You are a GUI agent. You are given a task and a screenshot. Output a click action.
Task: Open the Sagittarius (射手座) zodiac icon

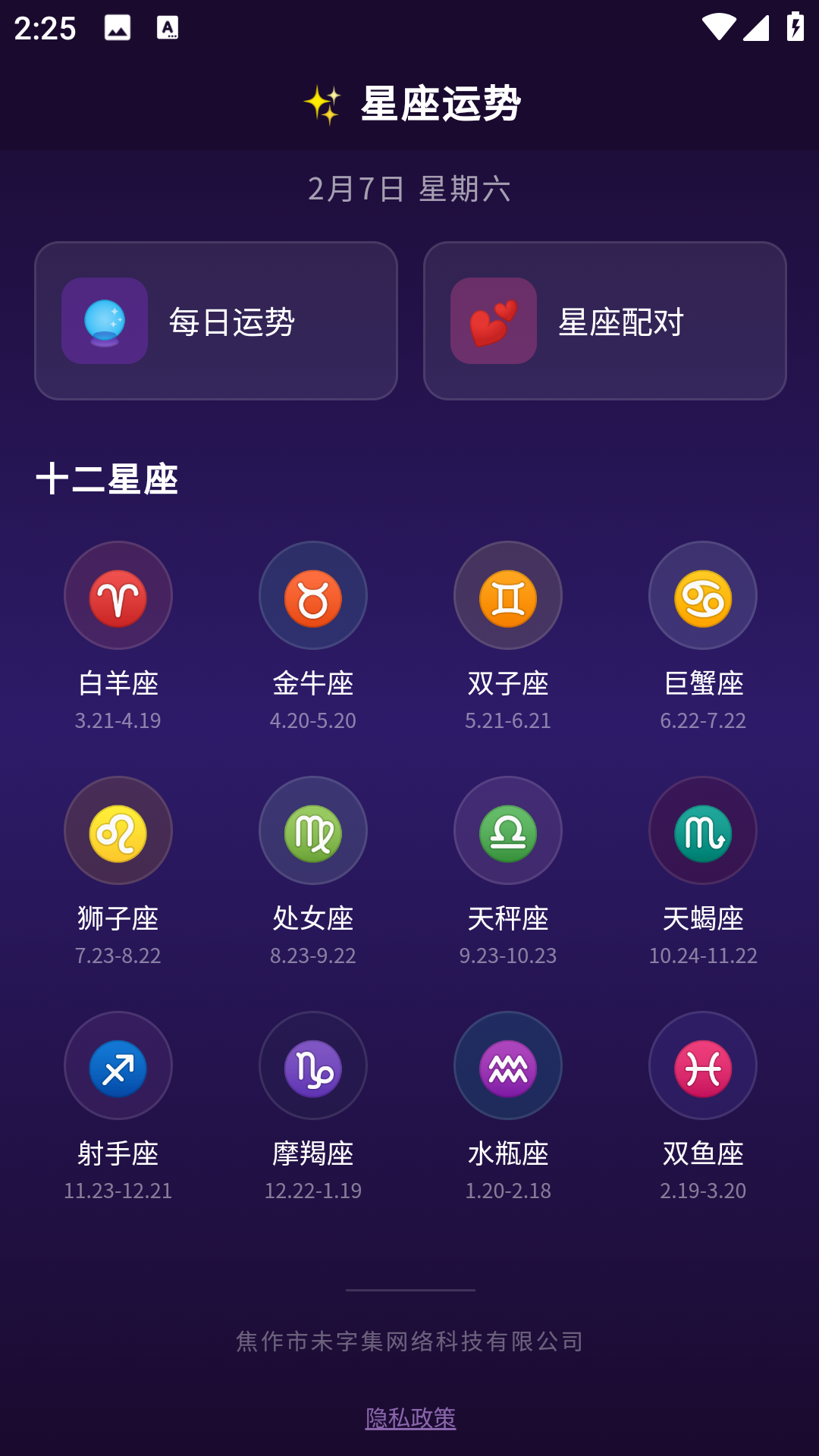(118, 1066)
